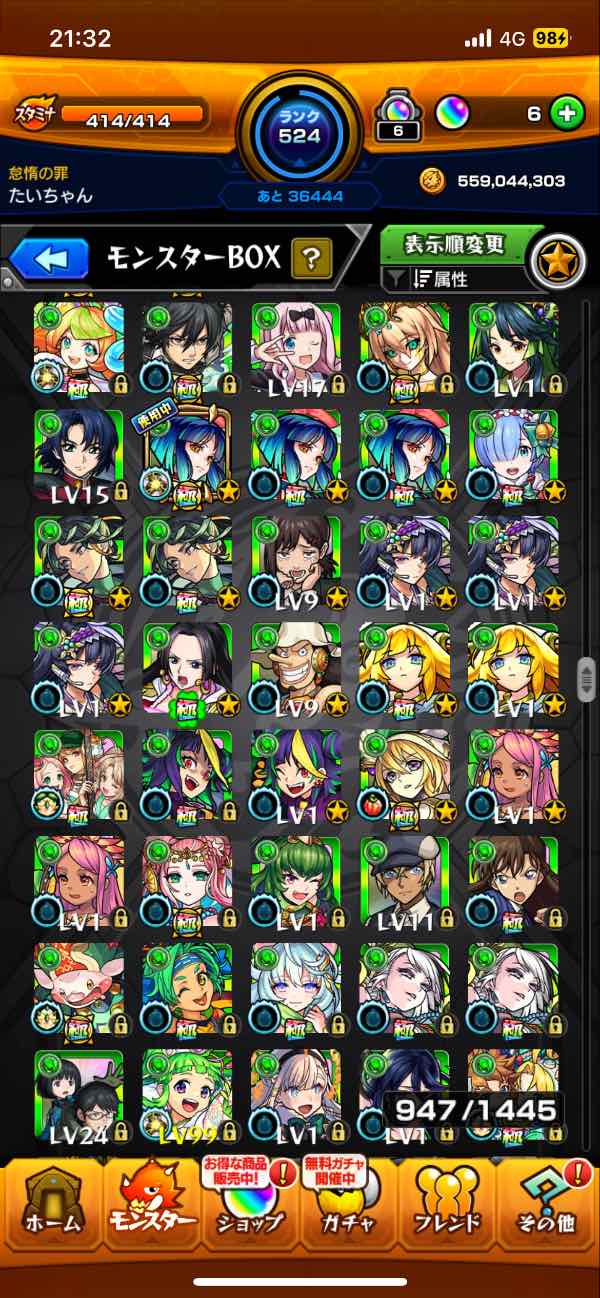Select the LV17 pink-haired monster
The image size is (600, 1298).
tap(296, 350)
